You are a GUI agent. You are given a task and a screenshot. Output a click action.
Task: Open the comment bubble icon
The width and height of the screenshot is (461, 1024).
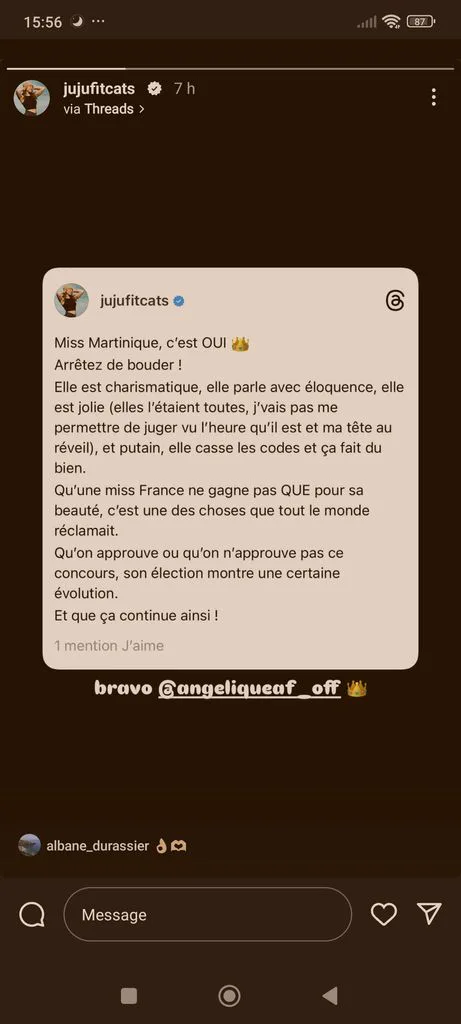(31, 914)
